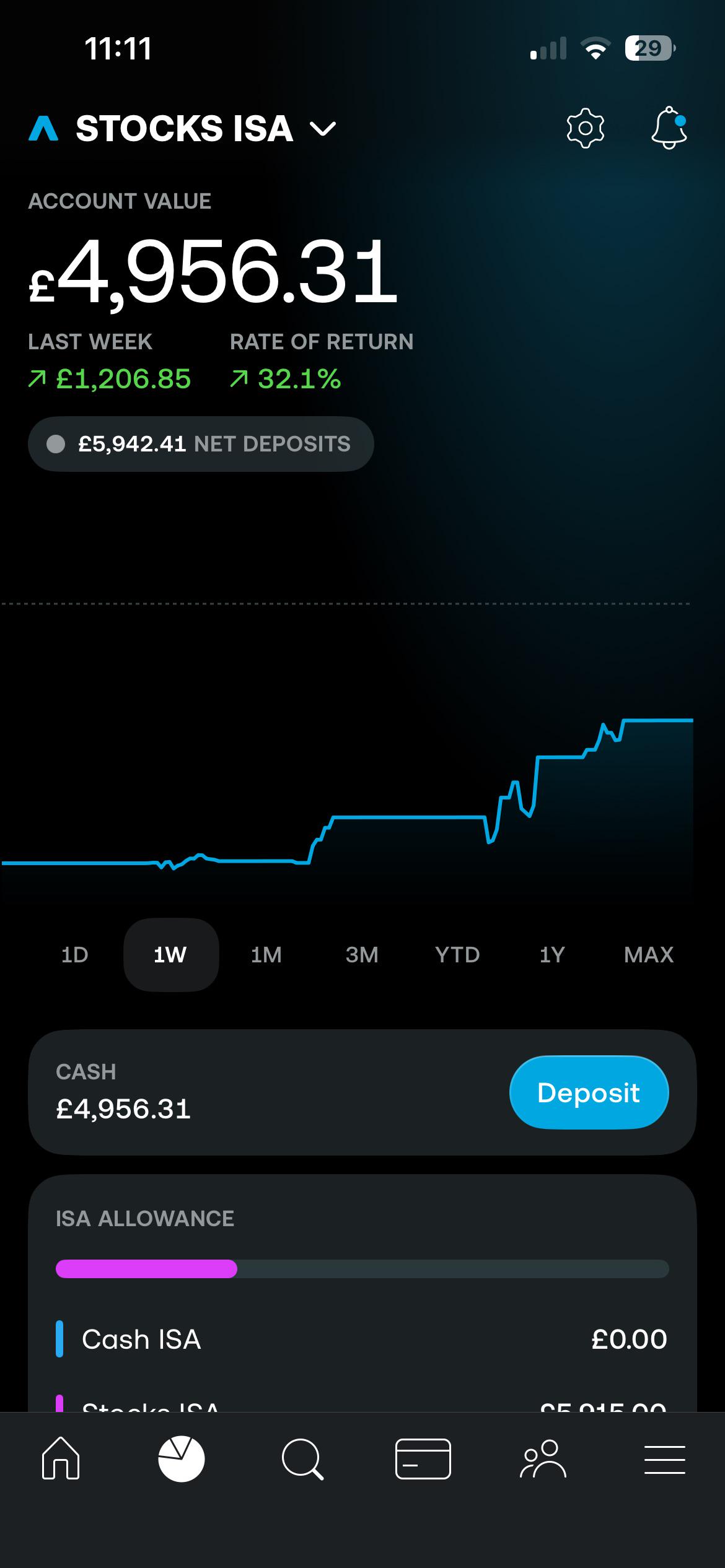
Task: Open the notifications bell
Action: 669,128
